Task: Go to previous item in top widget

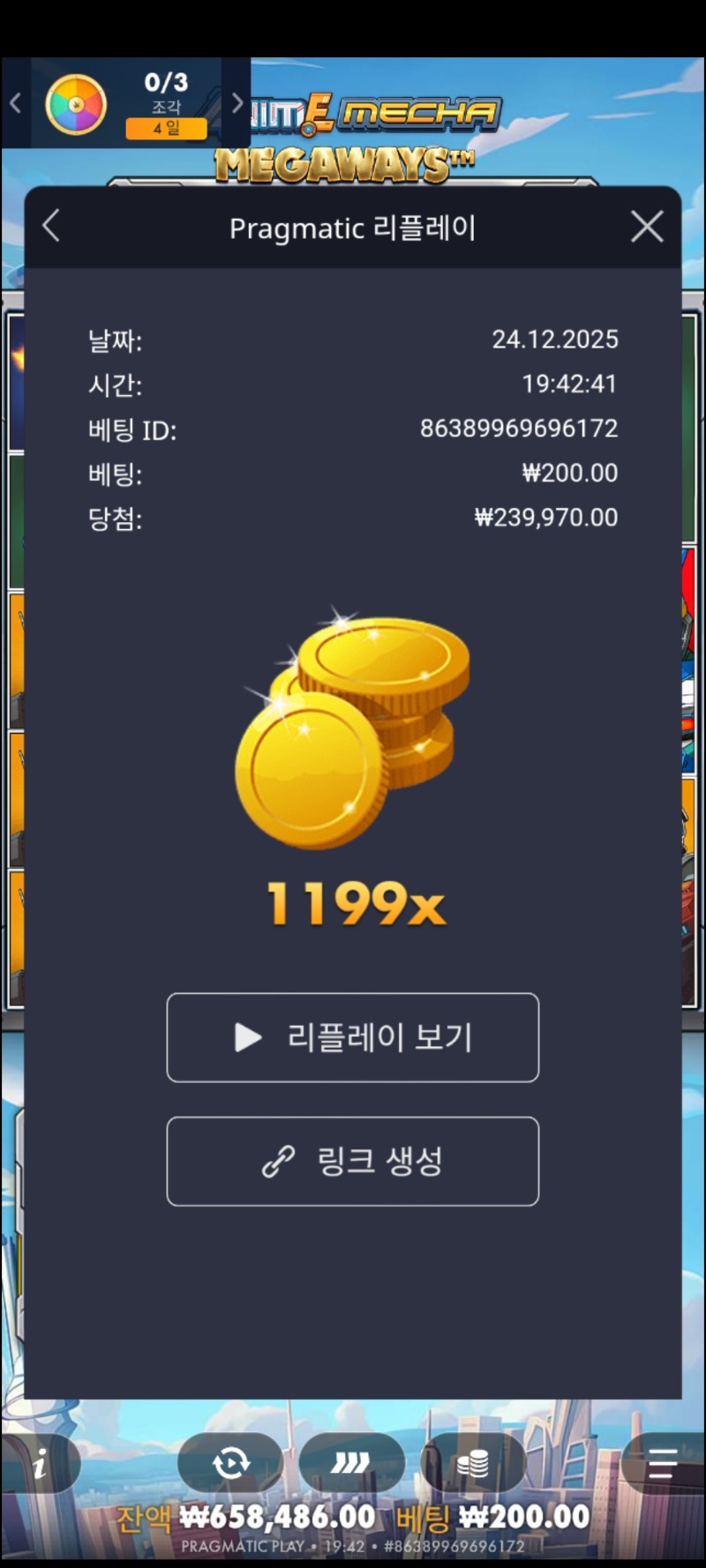Action: [x=15, y=103]
